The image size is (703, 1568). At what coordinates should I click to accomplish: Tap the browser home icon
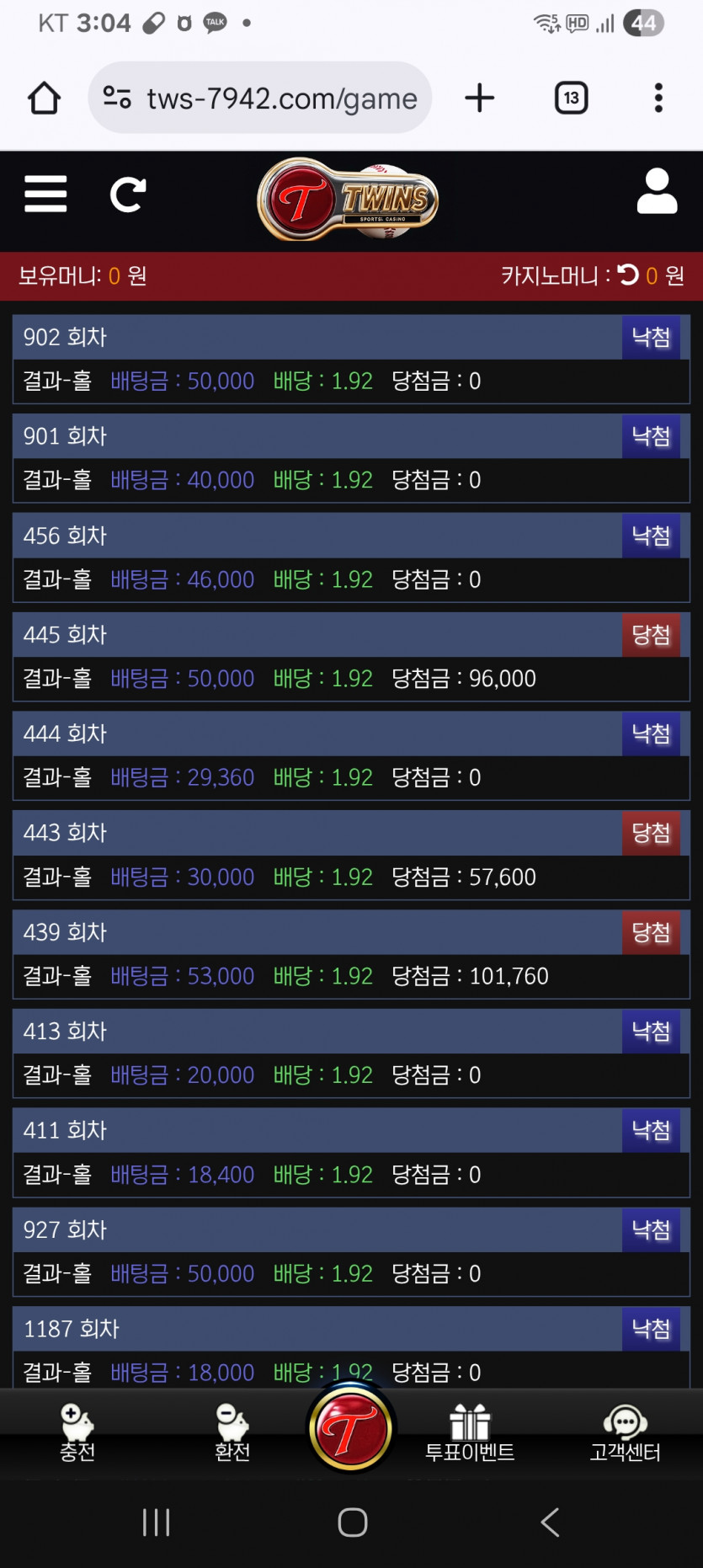pos(45,98)
